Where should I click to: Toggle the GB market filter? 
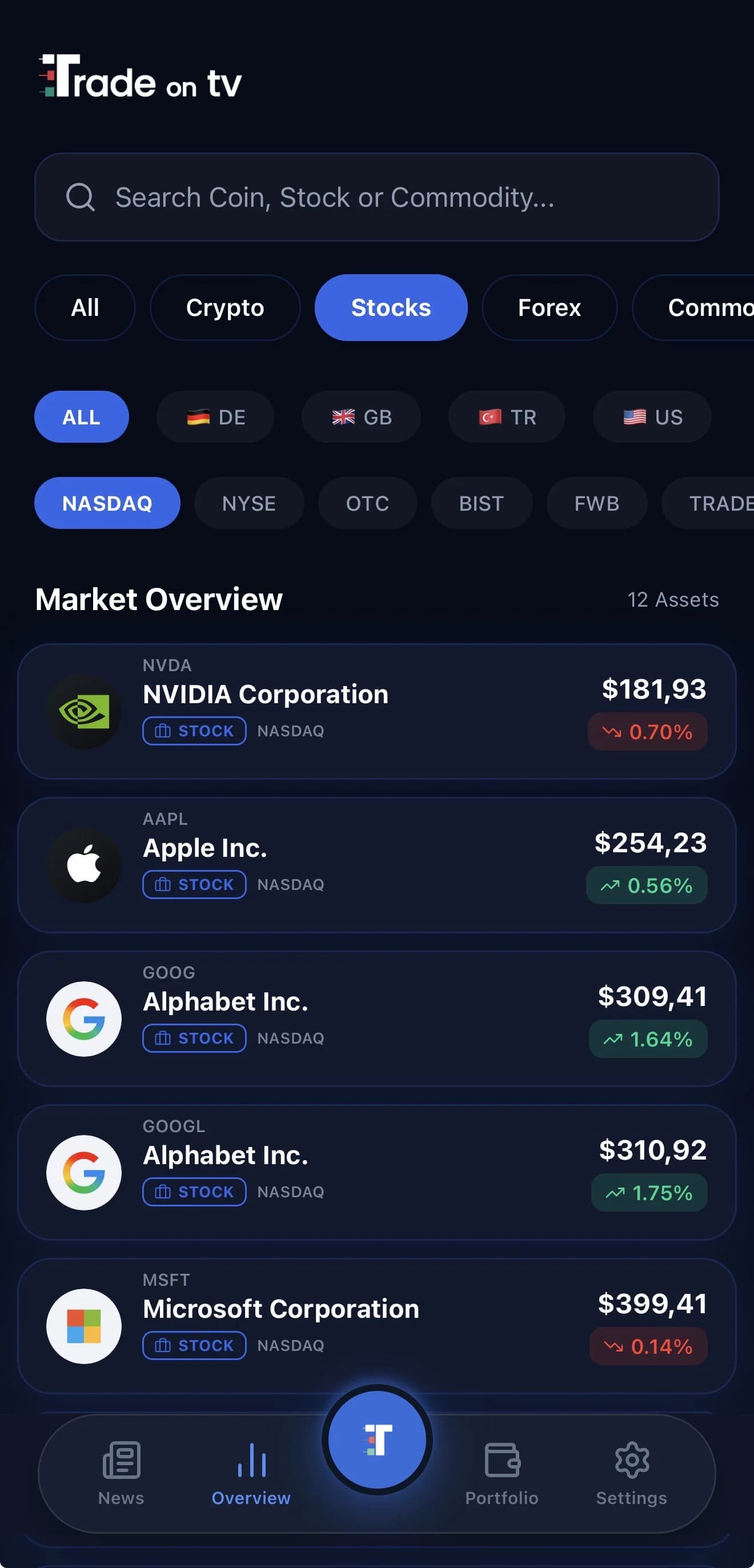(x=362, y=417)
